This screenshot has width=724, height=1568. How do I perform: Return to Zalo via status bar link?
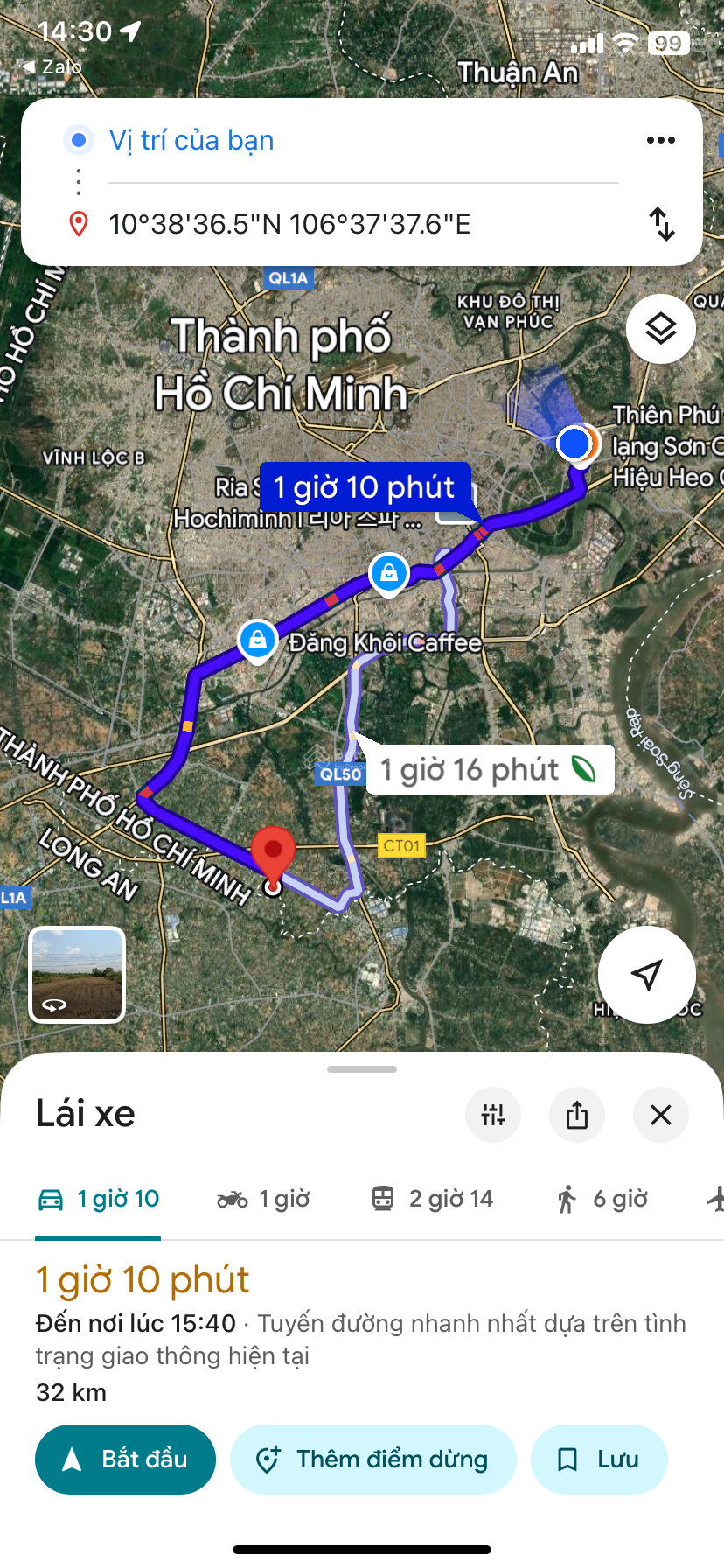click(x=52, y=66)
